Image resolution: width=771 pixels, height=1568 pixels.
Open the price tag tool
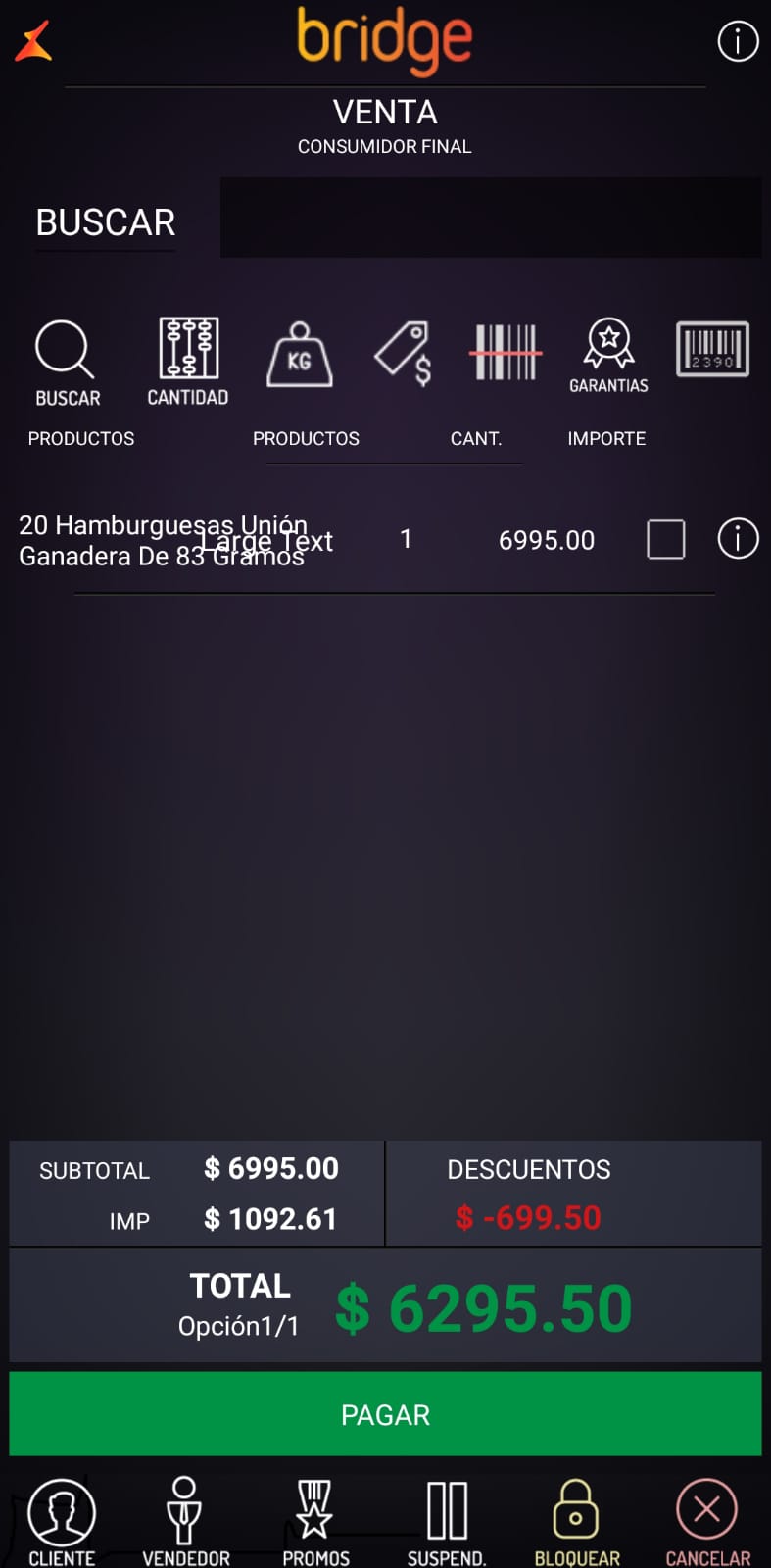tap(404, 353)
